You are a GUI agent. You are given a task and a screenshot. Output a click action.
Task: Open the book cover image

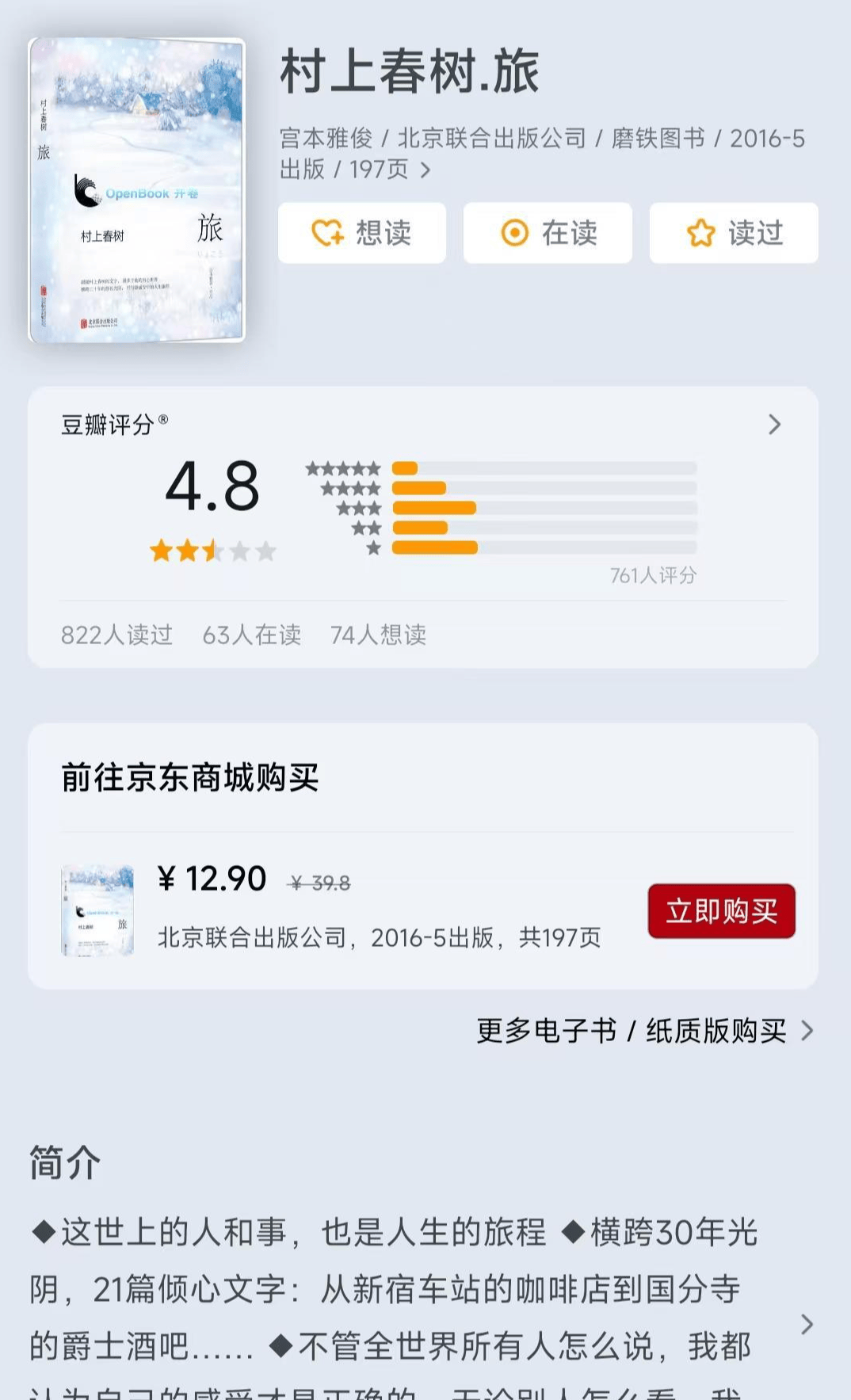[137, 190]
